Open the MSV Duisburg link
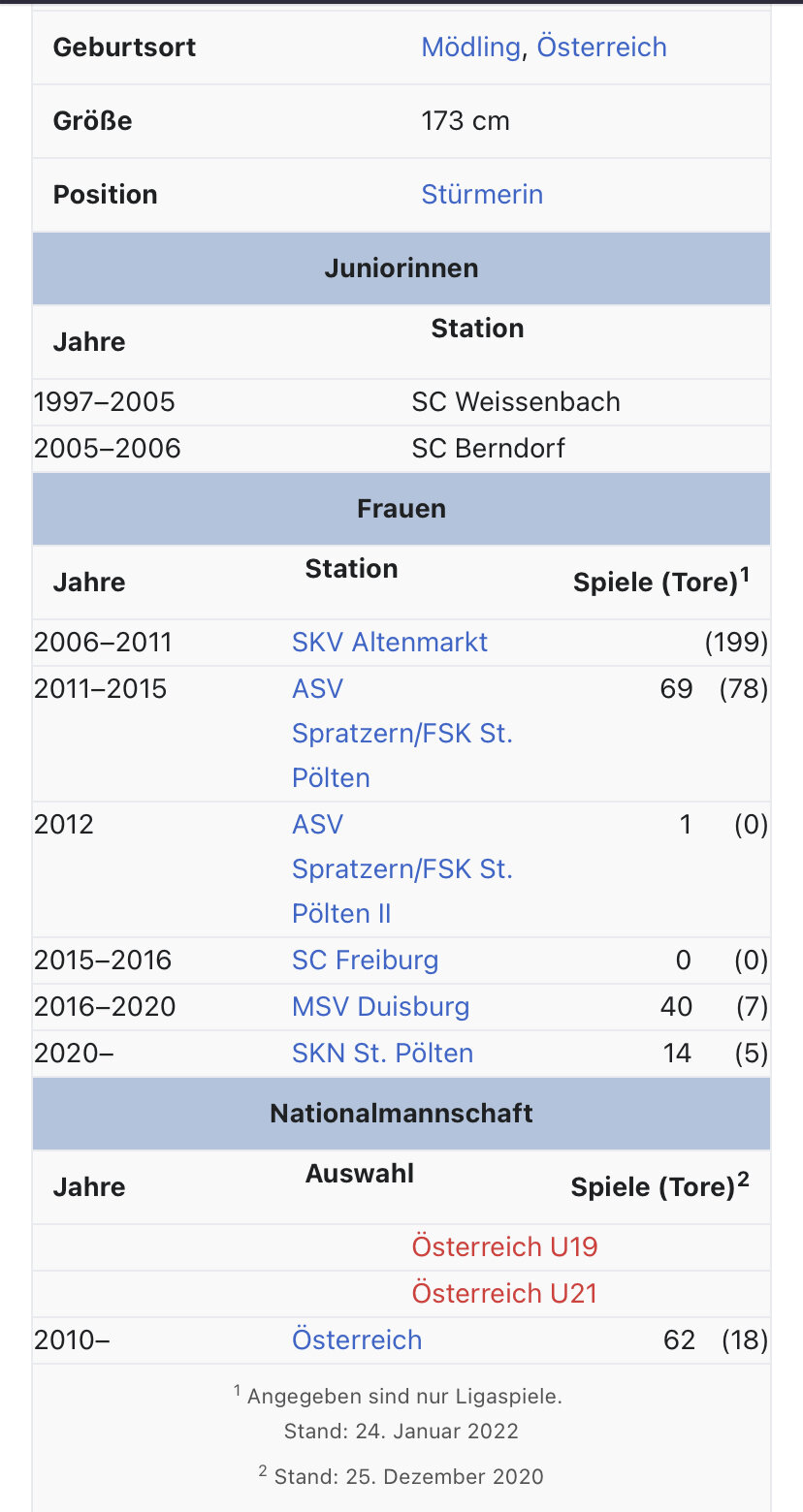 (381, 1007)
